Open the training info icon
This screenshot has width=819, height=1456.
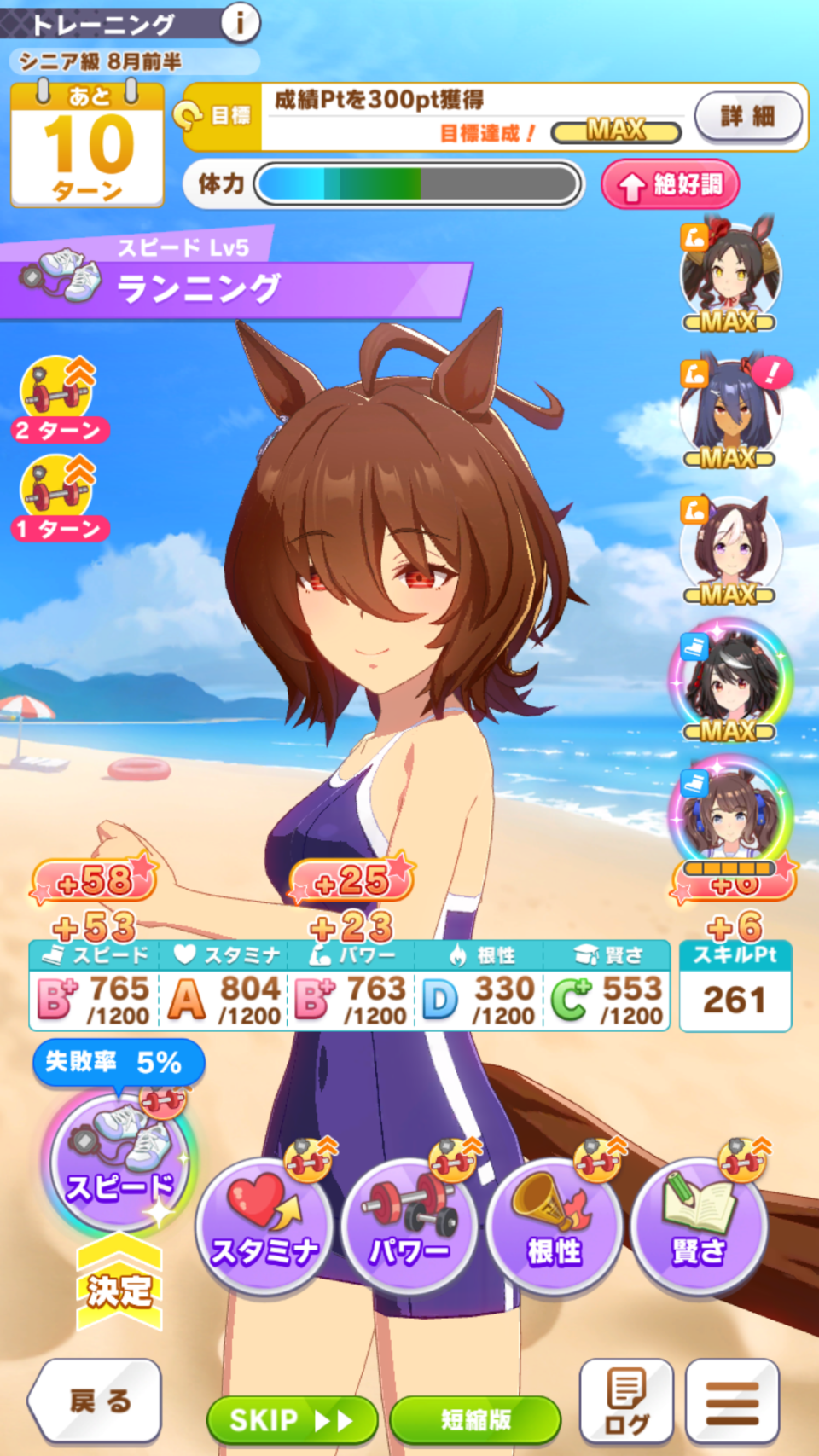pyautogui.click(x=240, y=23)
